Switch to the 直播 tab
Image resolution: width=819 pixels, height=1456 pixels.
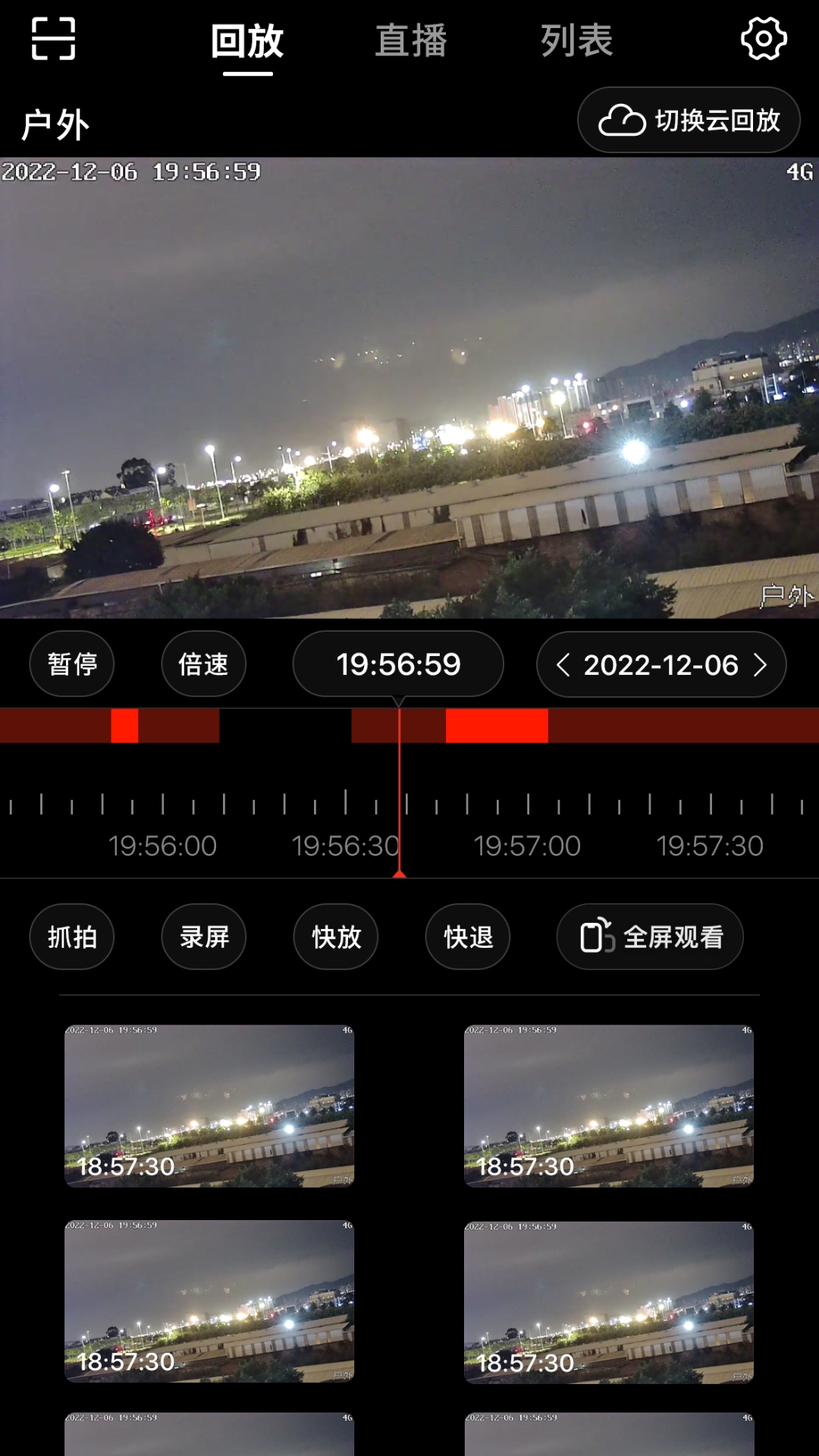click(x=411, y=41)
